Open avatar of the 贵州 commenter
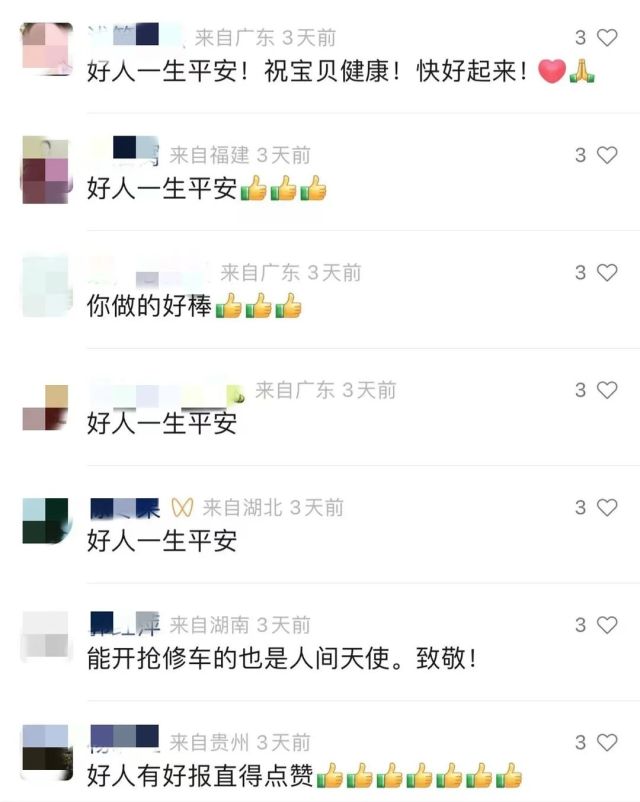The height and width of the screenshot is (802, 640). [x=46, y=752]
